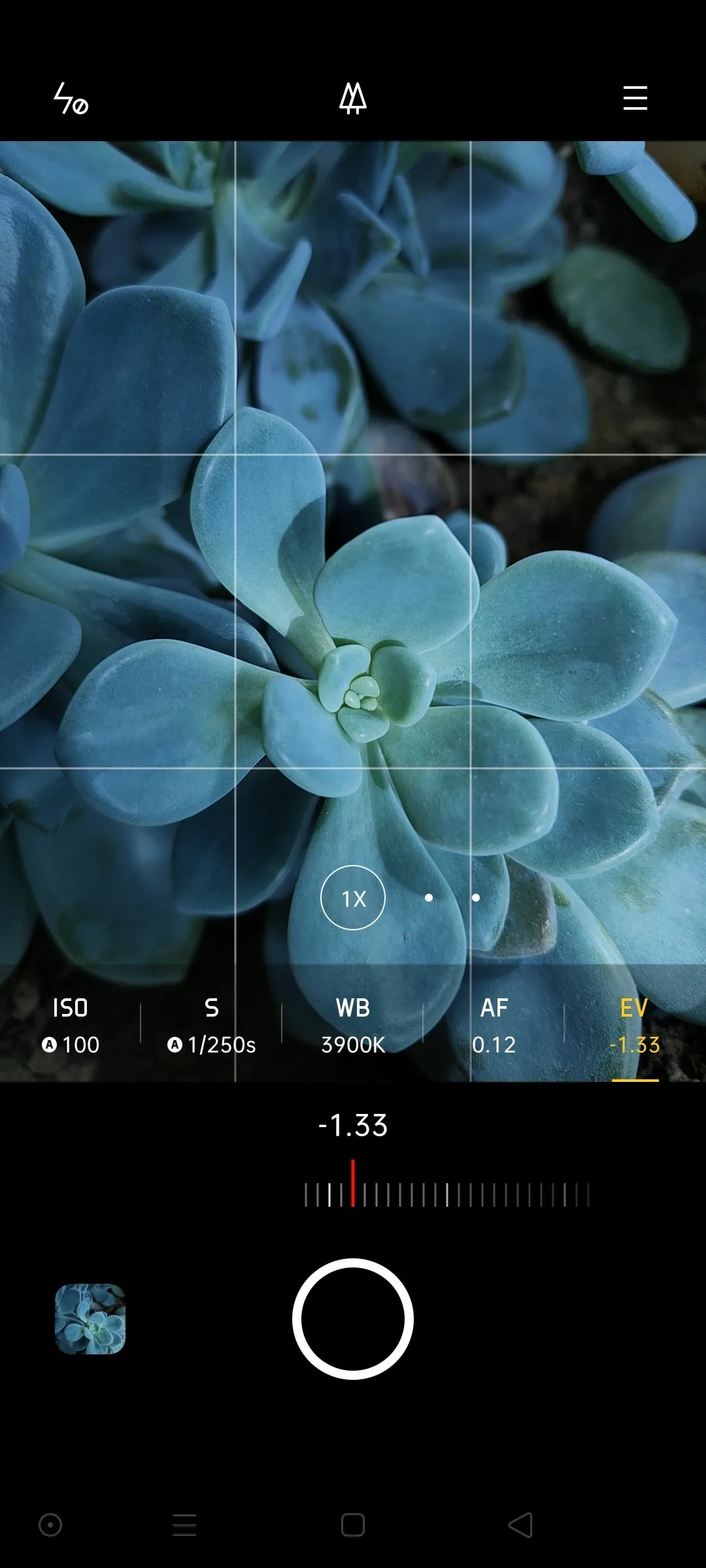706x1568 pixels.
Task: Go to home via system button
Action: [x=353, y=1525]
